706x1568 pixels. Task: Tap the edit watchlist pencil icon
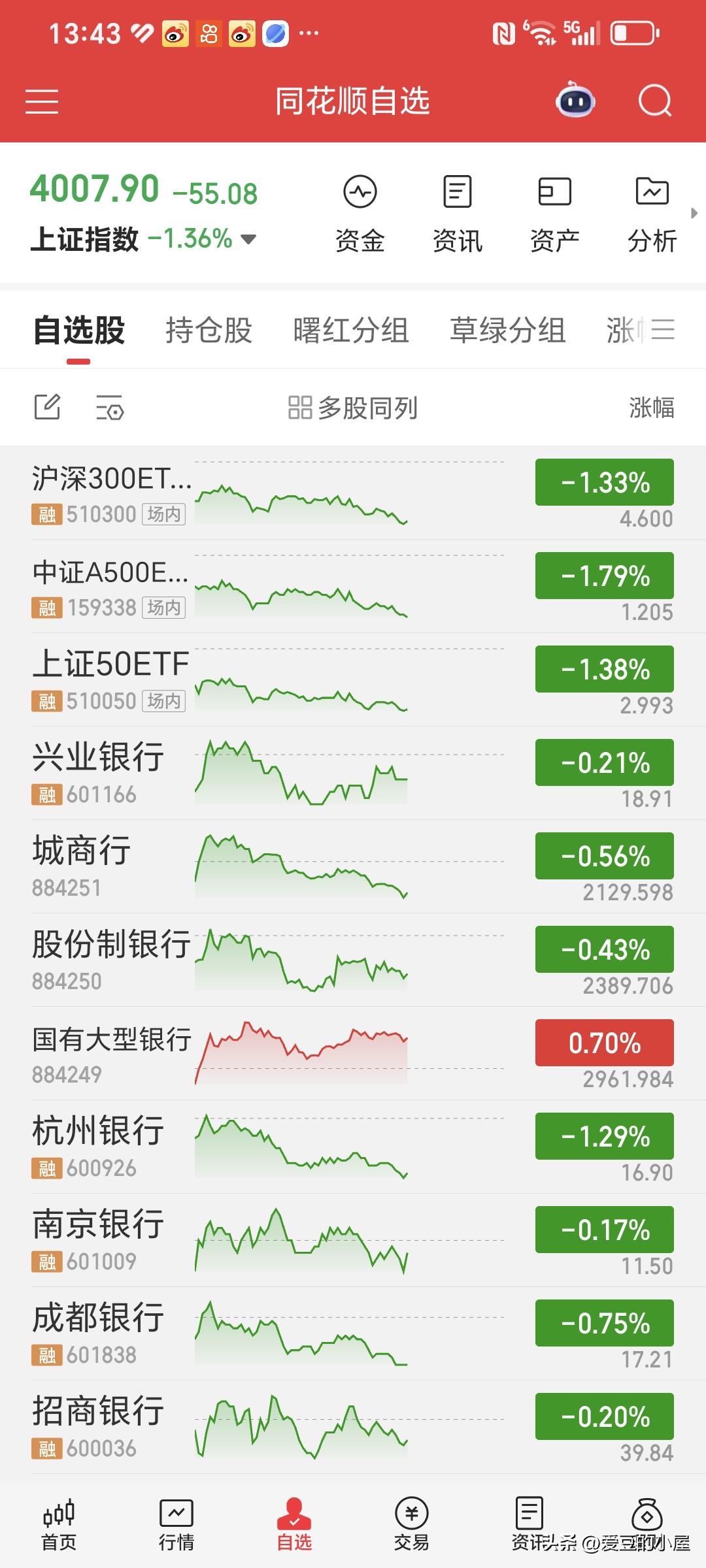46,407
